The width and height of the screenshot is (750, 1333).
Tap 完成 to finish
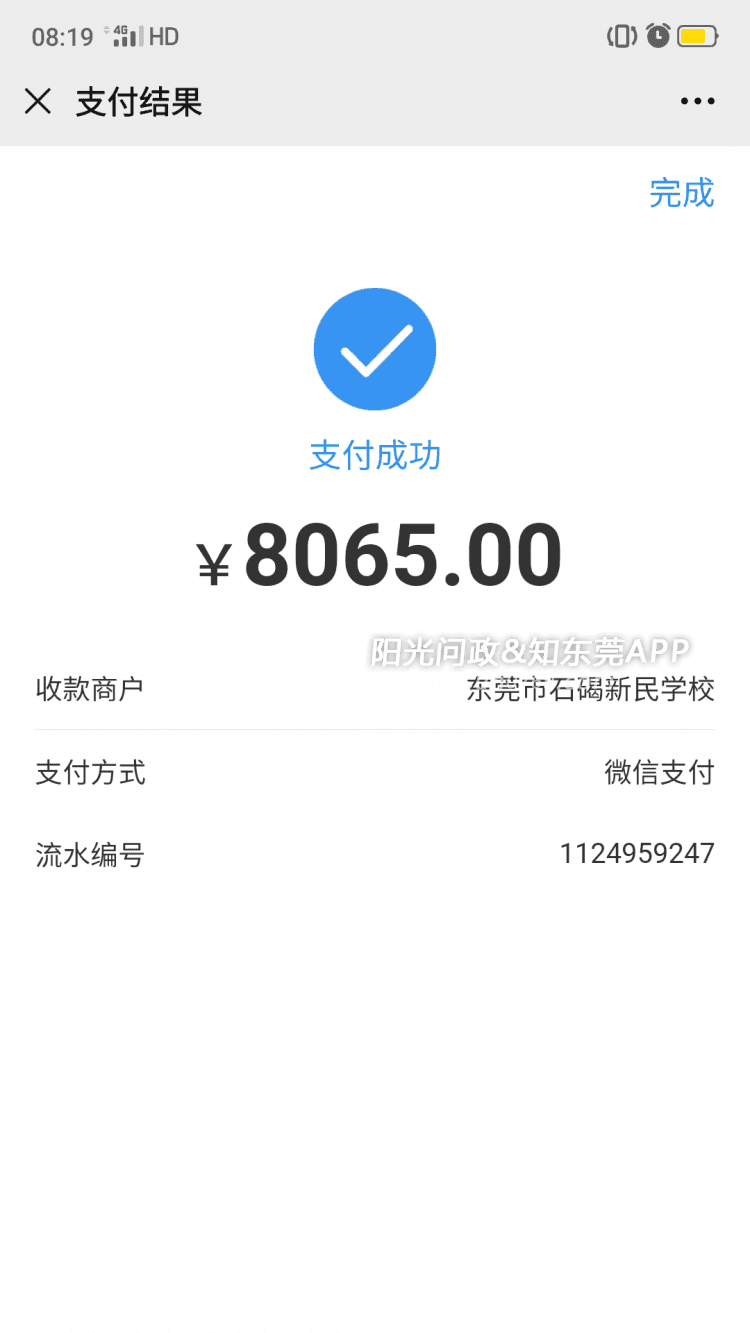coord(681,192)
